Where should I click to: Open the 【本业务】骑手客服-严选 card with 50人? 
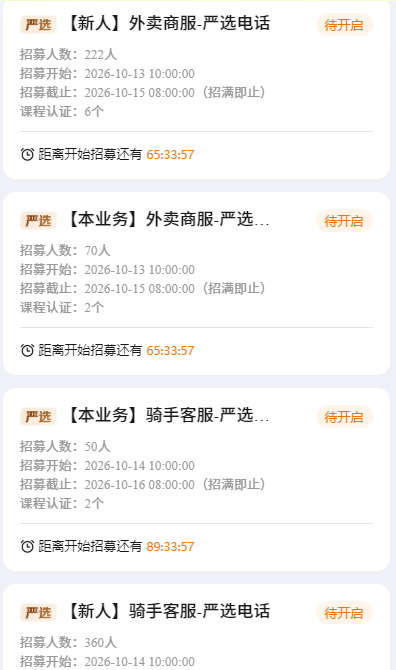[x=196, y=479]
